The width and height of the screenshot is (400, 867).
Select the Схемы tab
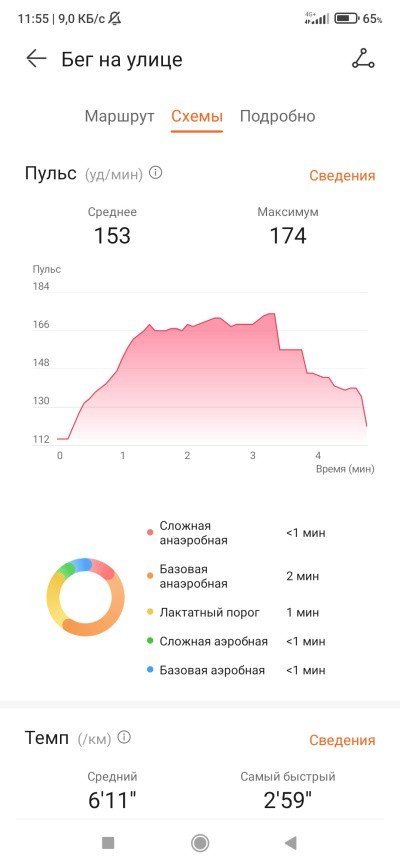(x=197, y=116)
